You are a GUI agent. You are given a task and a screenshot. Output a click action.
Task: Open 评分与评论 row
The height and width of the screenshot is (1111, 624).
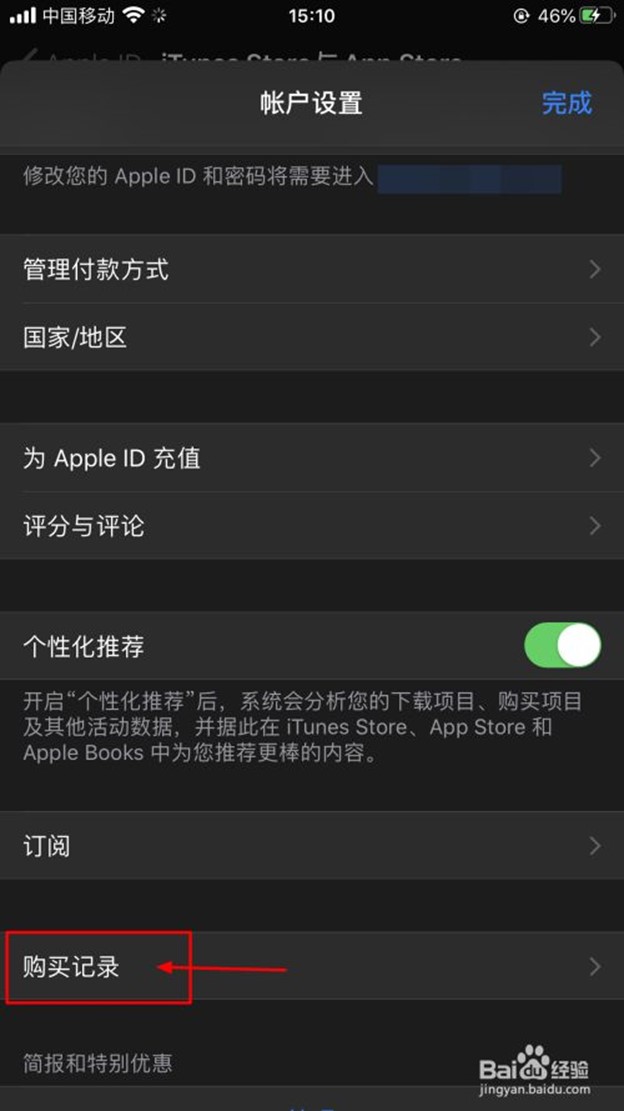(312, 526)
